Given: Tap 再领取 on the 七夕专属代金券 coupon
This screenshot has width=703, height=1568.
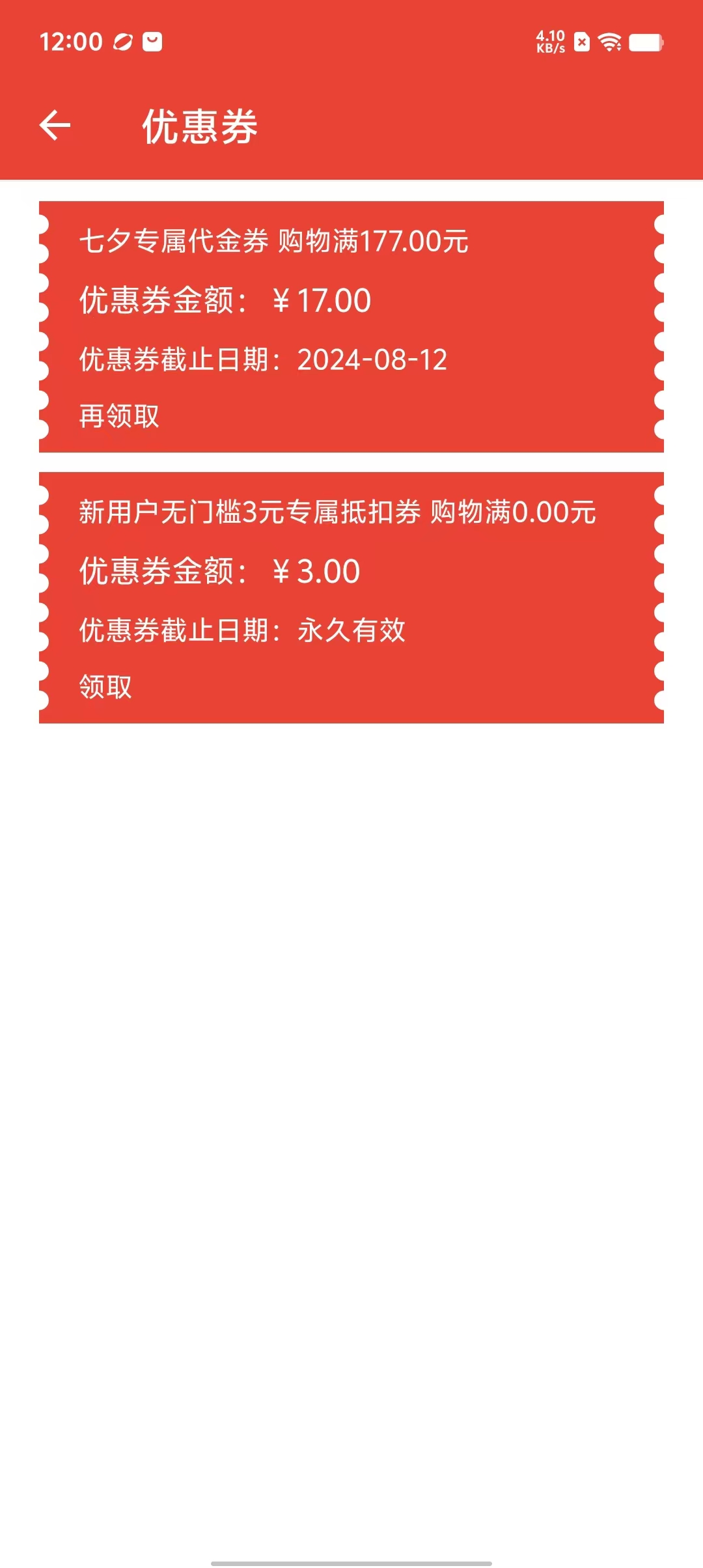Looking at the screenshot, I should 119,416.
